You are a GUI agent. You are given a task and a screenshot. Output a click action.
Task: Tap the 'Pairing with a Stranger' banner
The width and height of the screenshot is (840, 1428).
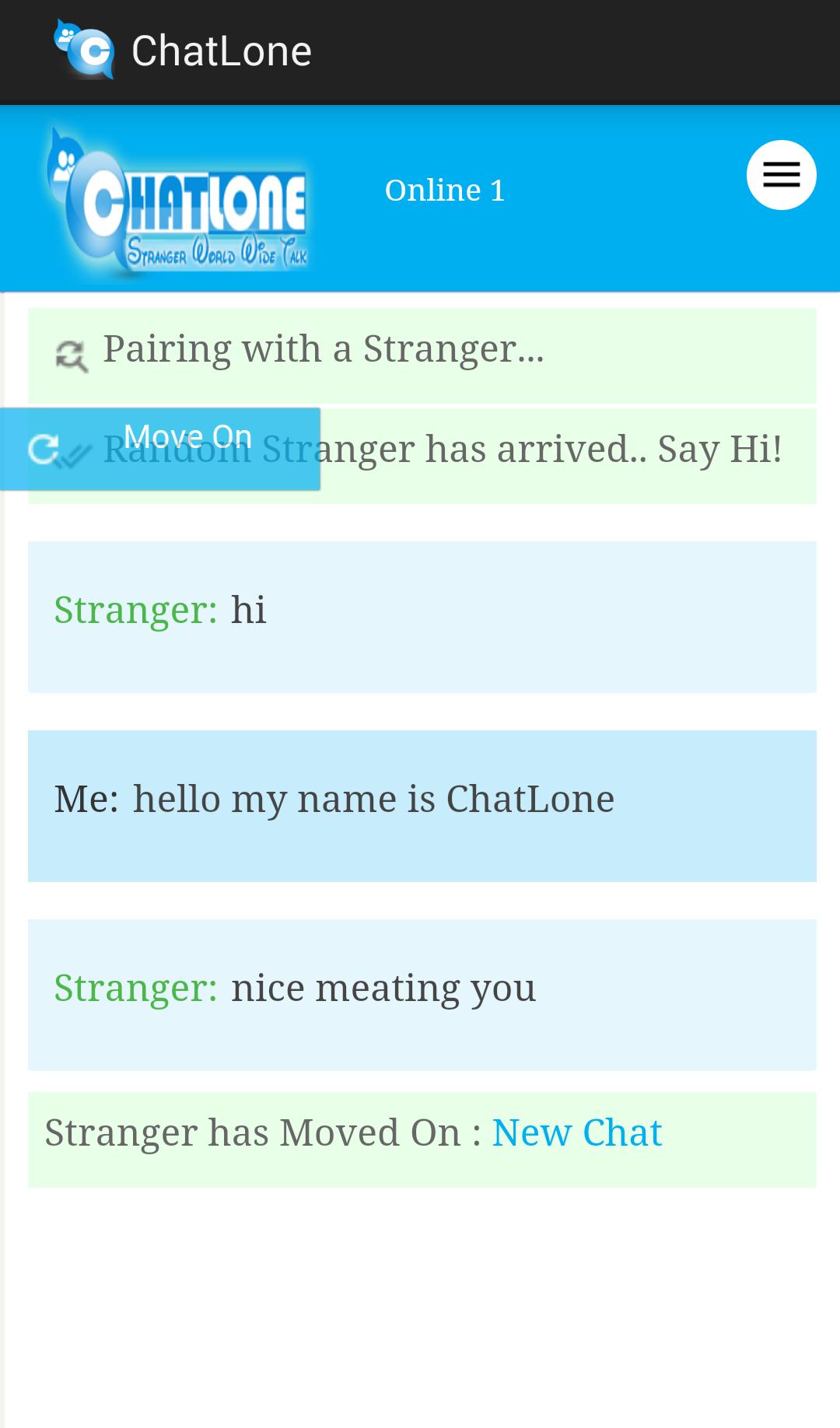[422, 355]
